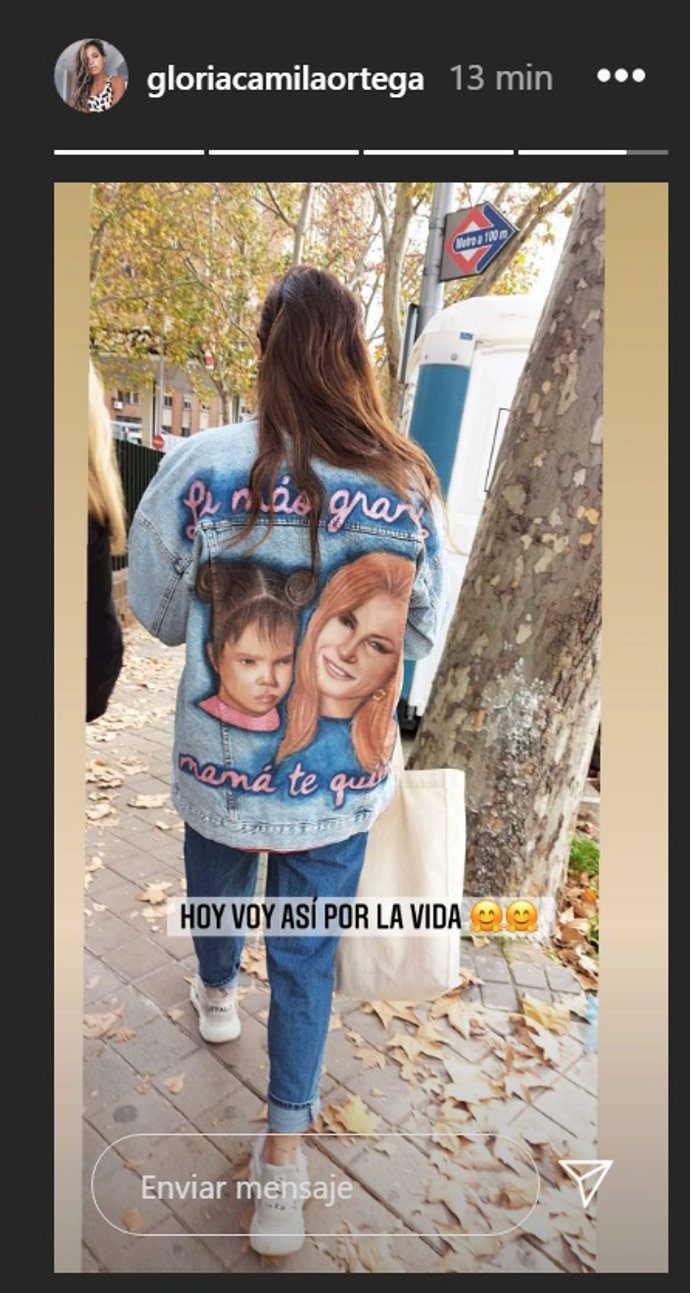Tap the gloriacamilaortega username
Viewport: 690px width, 1293px height.
point(285,79)
